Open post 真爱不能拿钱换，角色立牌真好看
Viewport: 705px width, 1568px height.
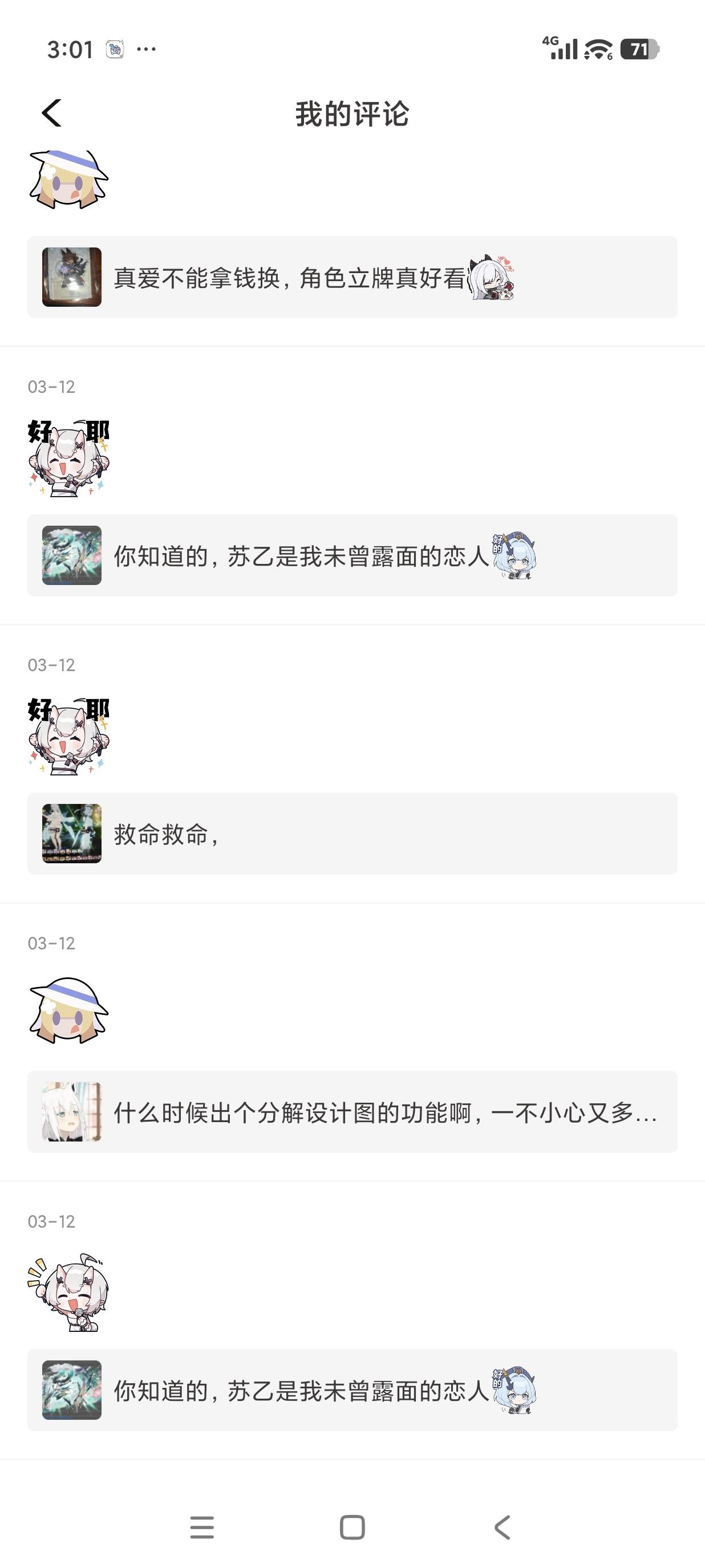click(x=352, y=278)
